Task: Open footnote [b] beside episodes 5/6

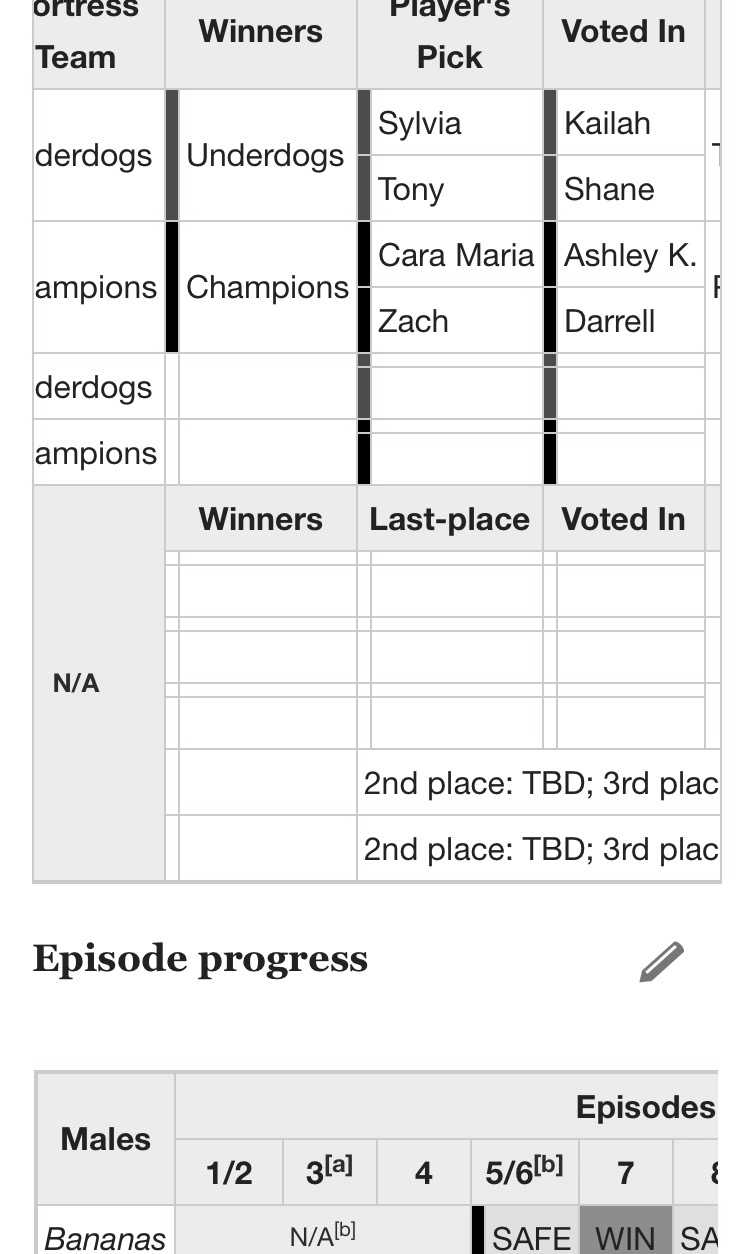Action: [x=549, y=1163]
